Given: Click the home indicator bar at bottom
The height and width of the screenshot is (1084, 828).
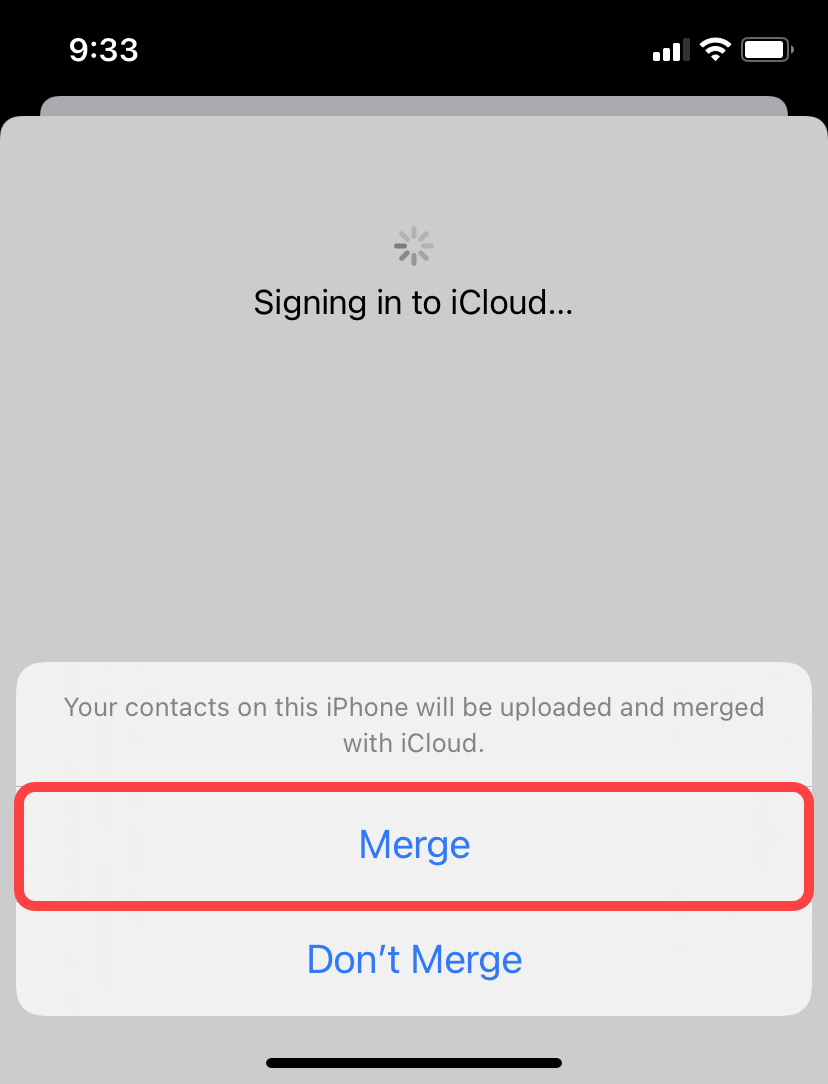Looking at the screenshot, I should [x=413, y=1063].
